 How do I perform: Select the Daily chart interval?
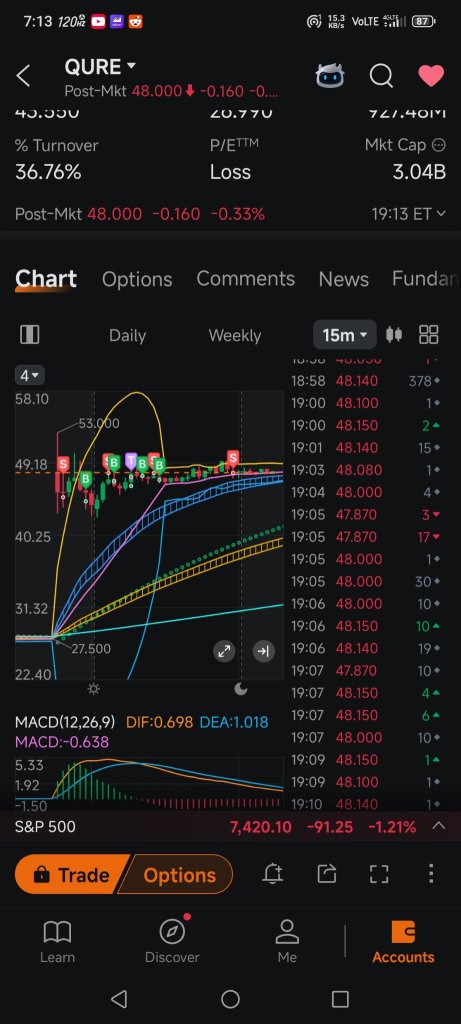point(127,336)
